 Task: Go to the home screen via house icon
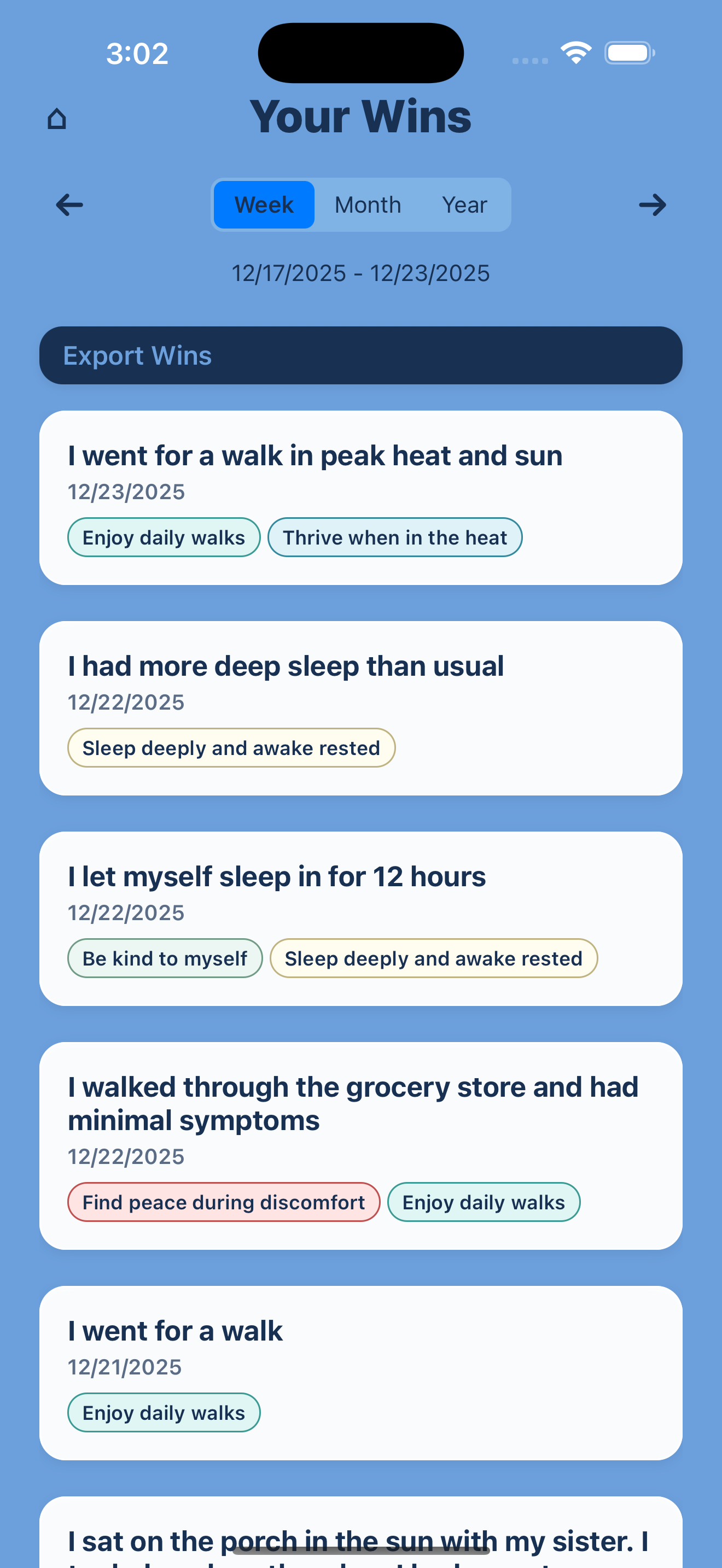tap(57, 119)
